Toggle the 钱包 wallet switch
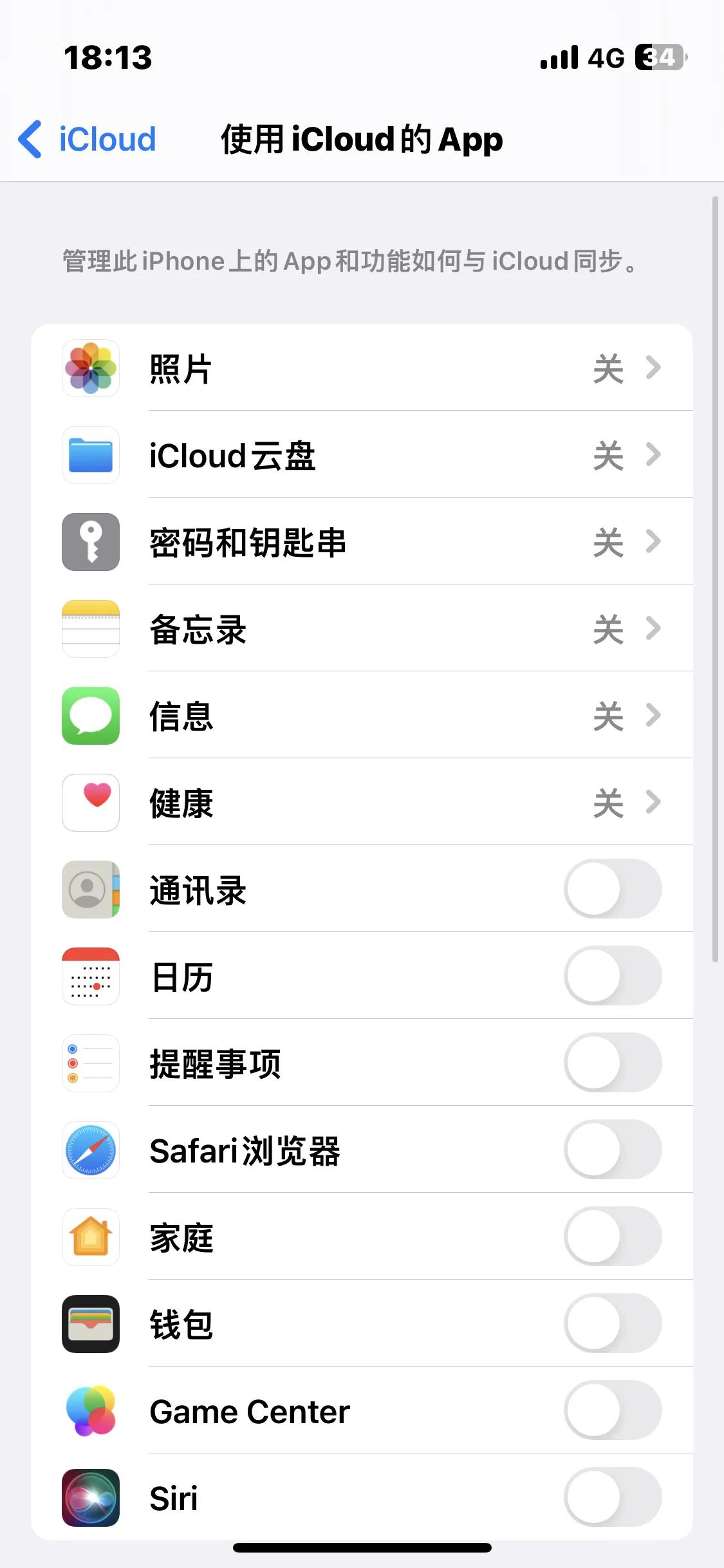This screenshot has height=1568, width=724. click(612, 1324)
